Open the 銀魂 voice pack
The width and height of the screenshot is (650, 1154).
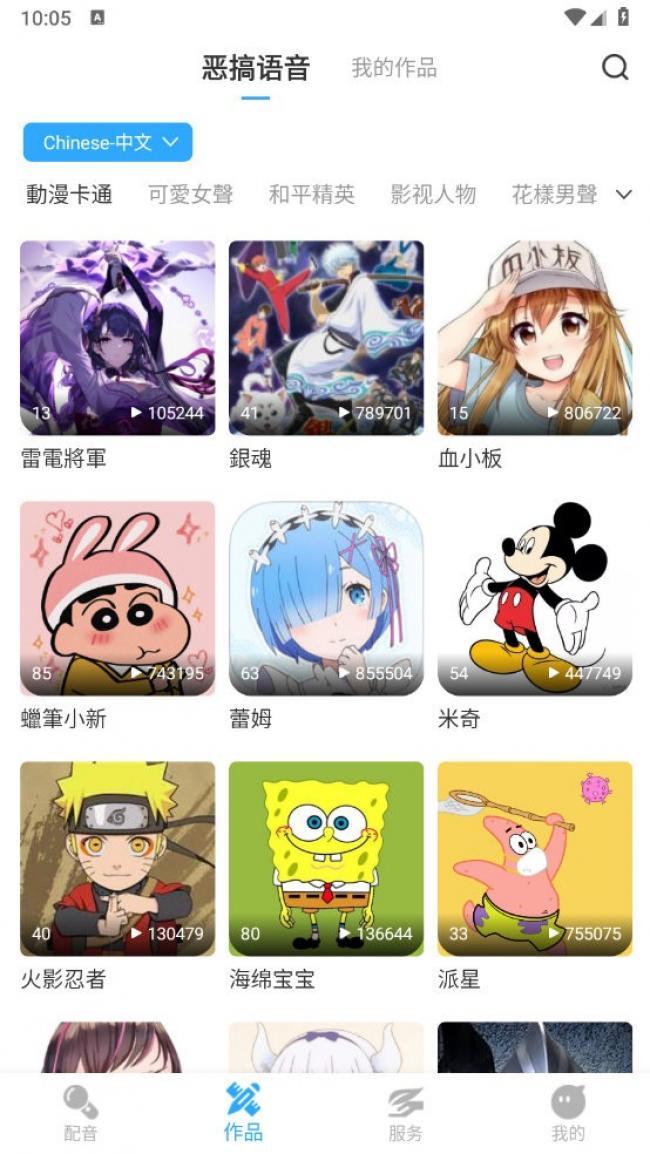[326, 338]
